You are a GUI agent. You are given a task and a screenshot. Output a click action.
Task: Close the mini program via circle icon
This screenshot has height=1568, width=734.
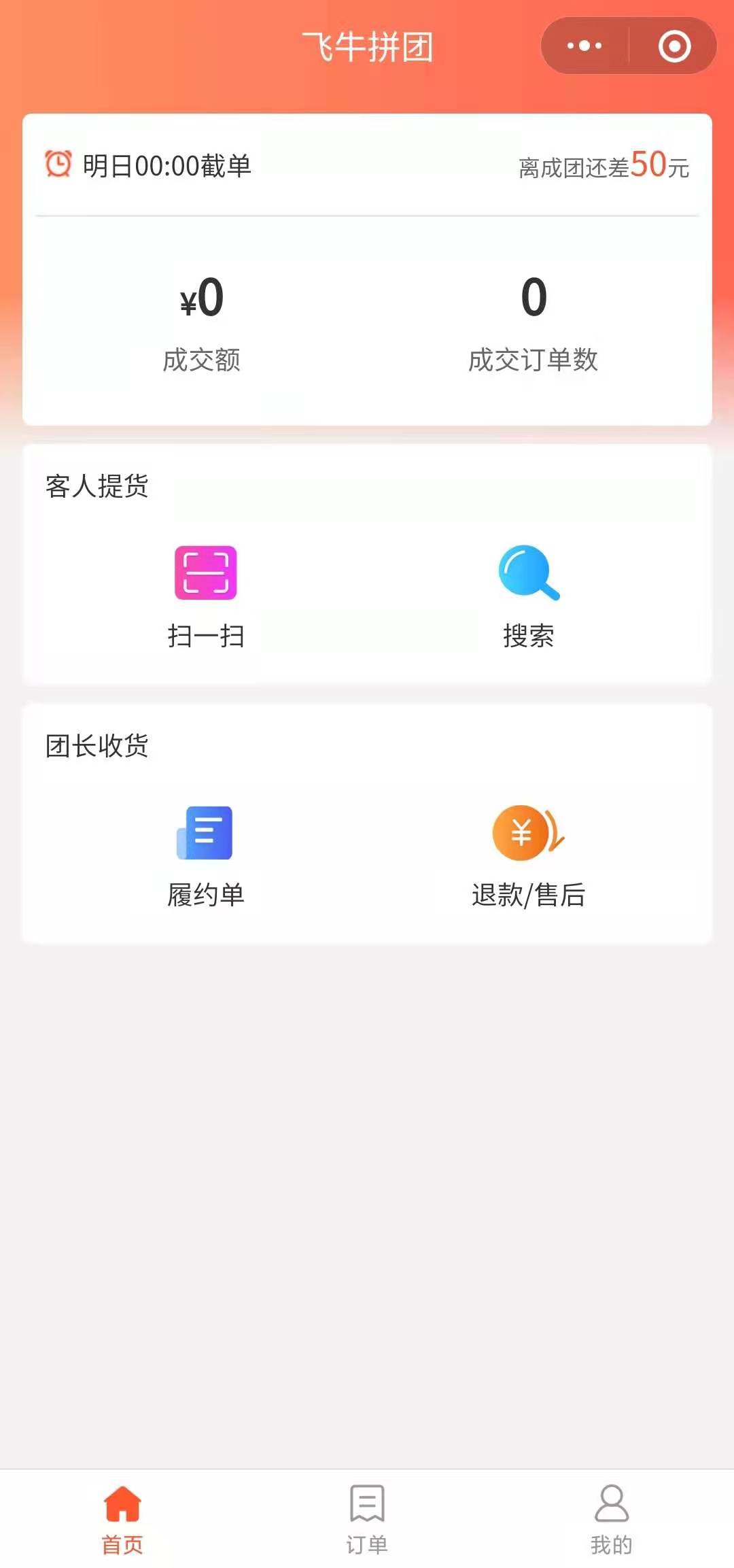point(674,46)
